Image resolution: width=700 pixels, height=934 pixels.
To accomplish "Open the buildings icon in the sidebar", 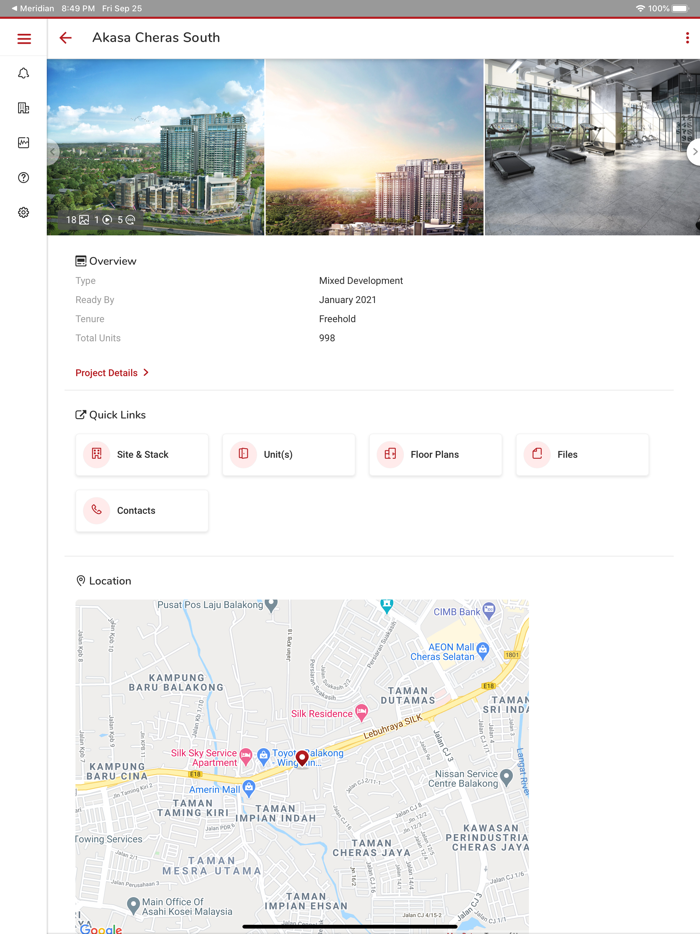I will click(x=24, y=108).
